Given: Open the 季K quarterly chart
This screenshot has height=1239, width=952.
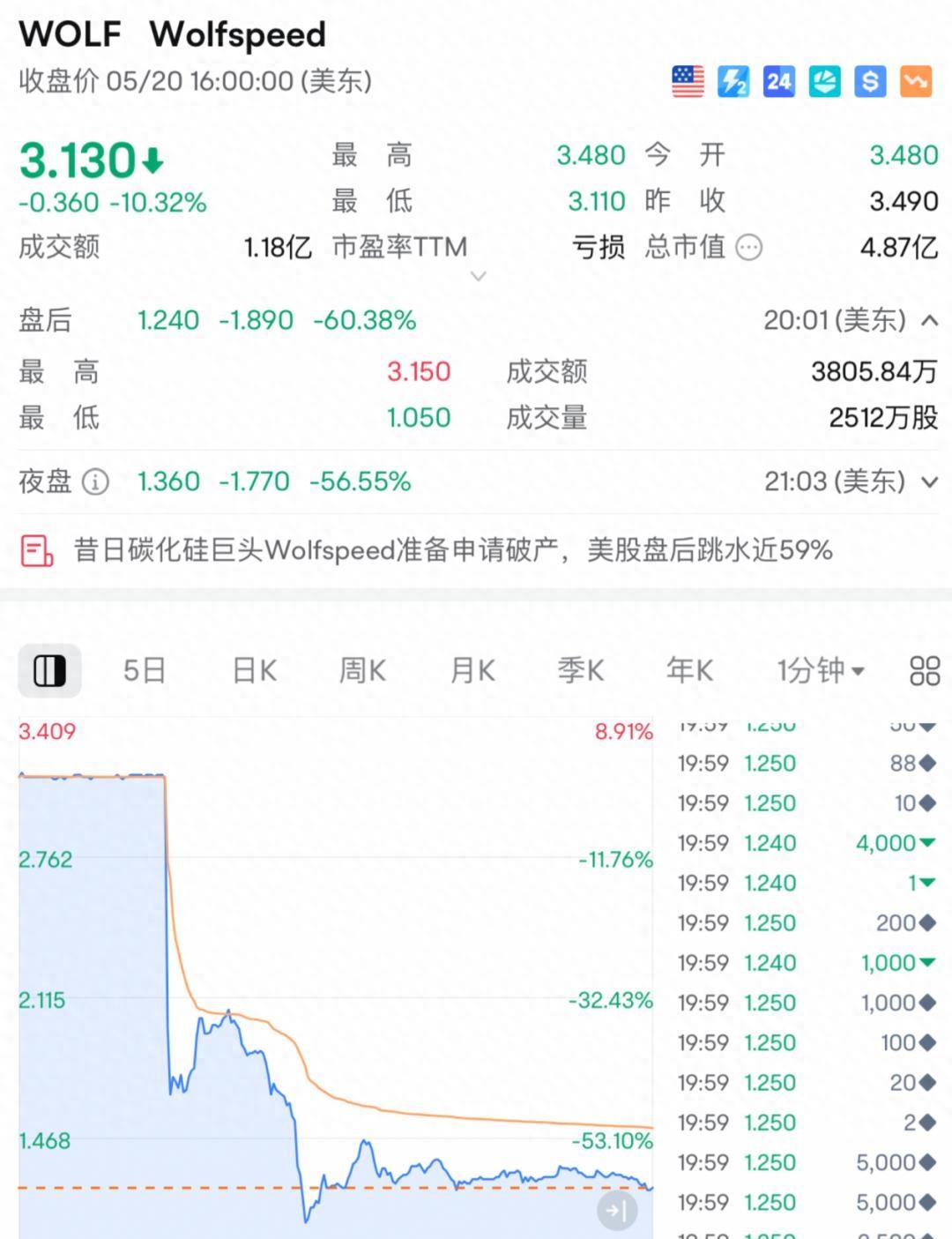Looking at the screenshot, I should pyautogui.click(x=581, y=671).
